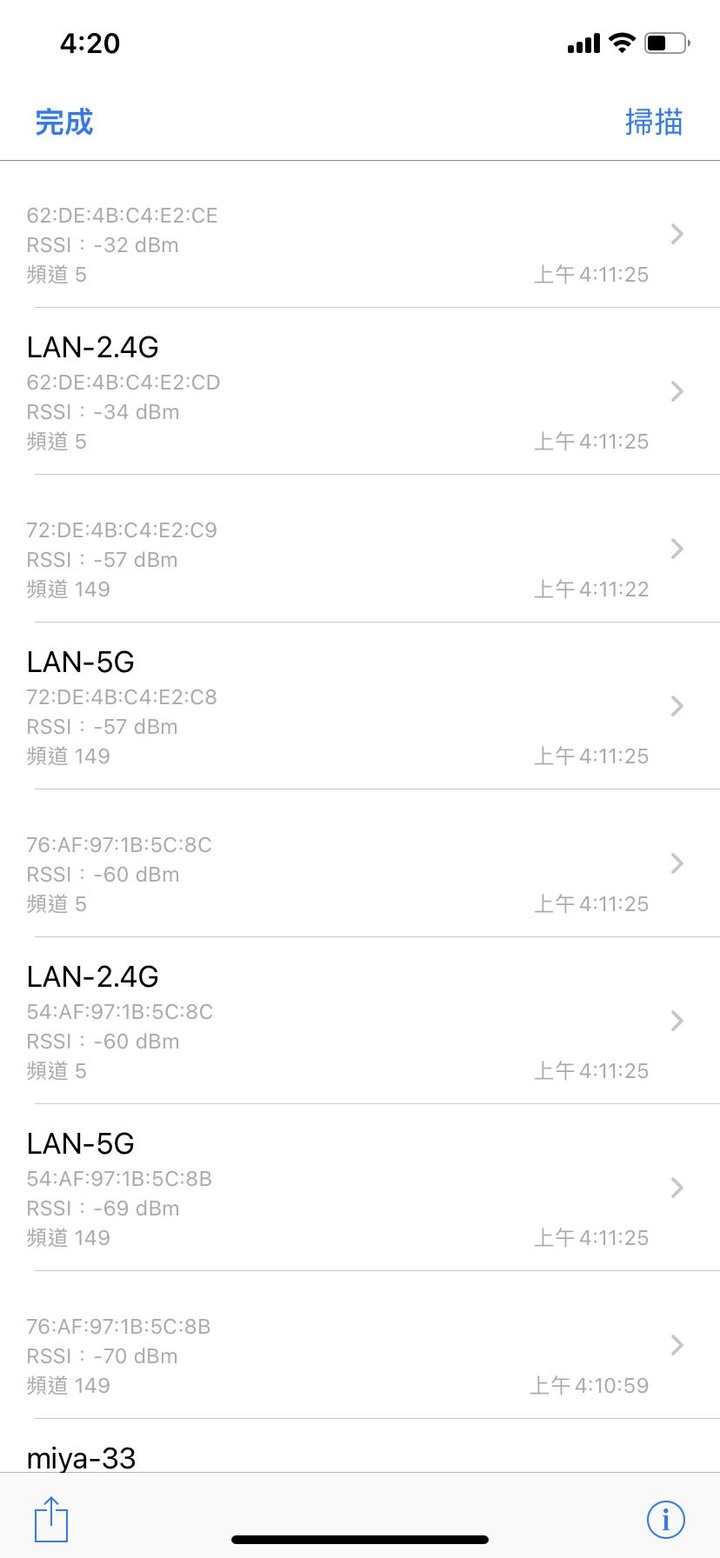Open unnamed network 76:AF:97:1B:5C:8C

tap(360, 863)
